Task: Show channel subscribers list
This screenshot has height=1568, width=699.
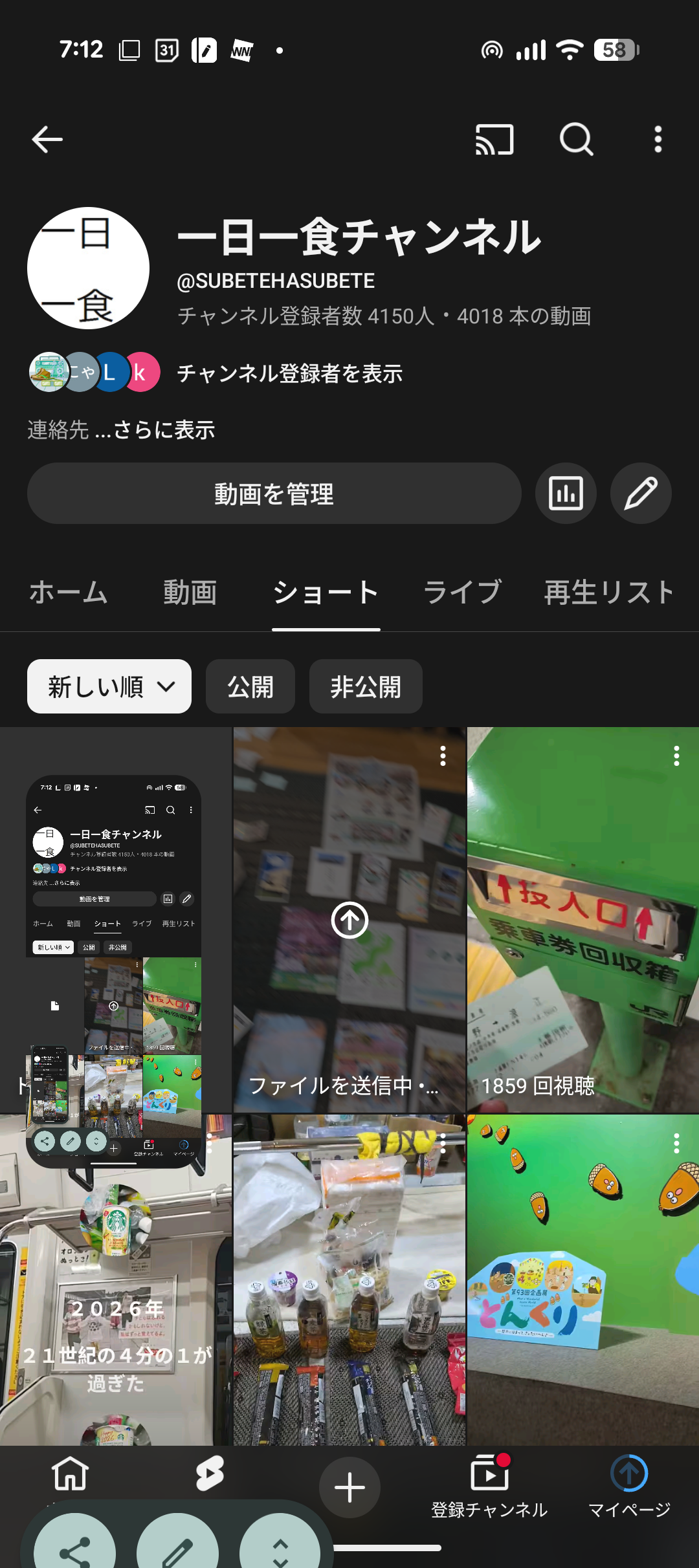Action: (x=289, y=373)
